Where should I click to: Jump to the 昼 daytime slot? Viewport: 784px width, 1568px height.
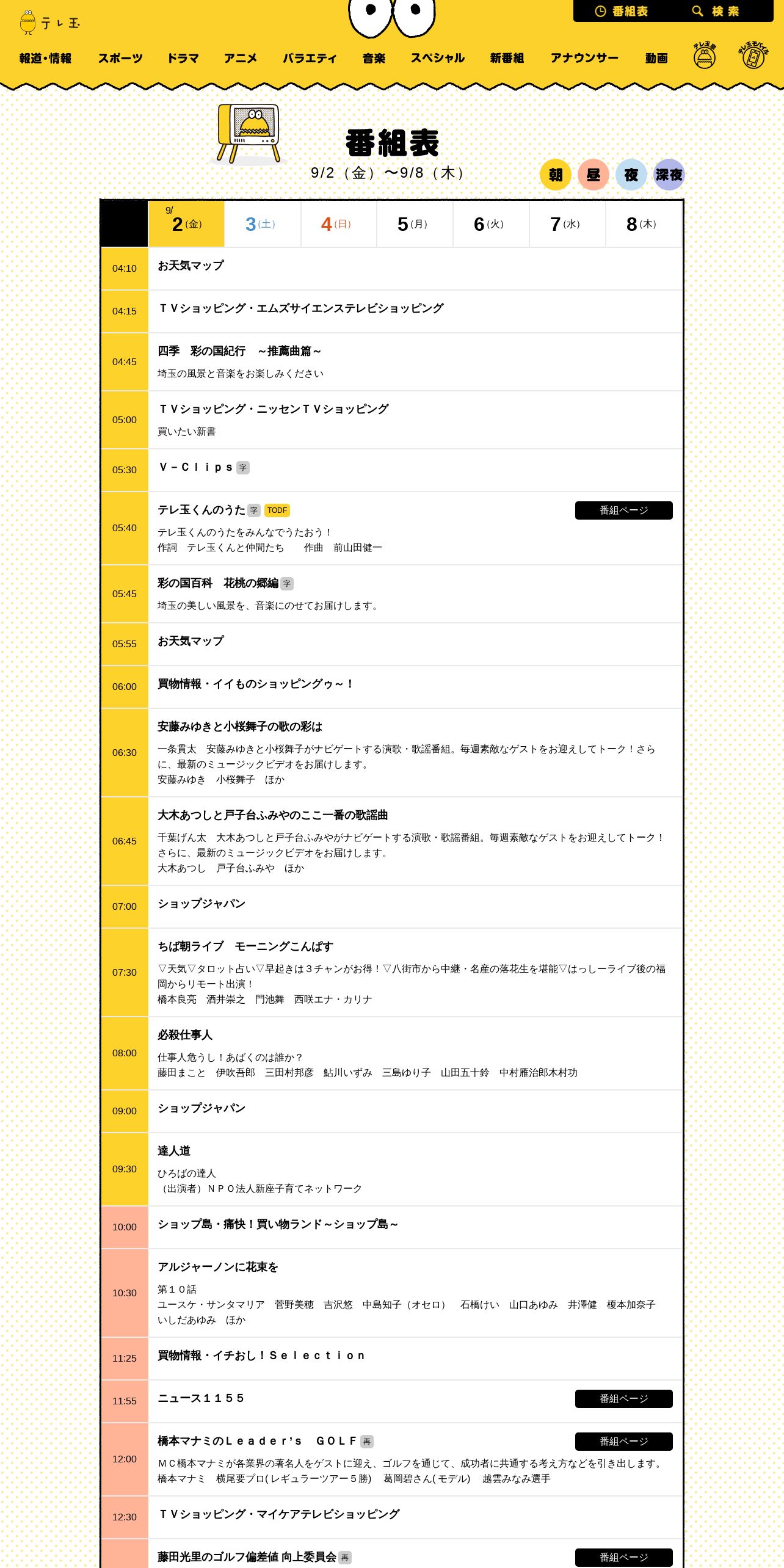pos(593,175)
